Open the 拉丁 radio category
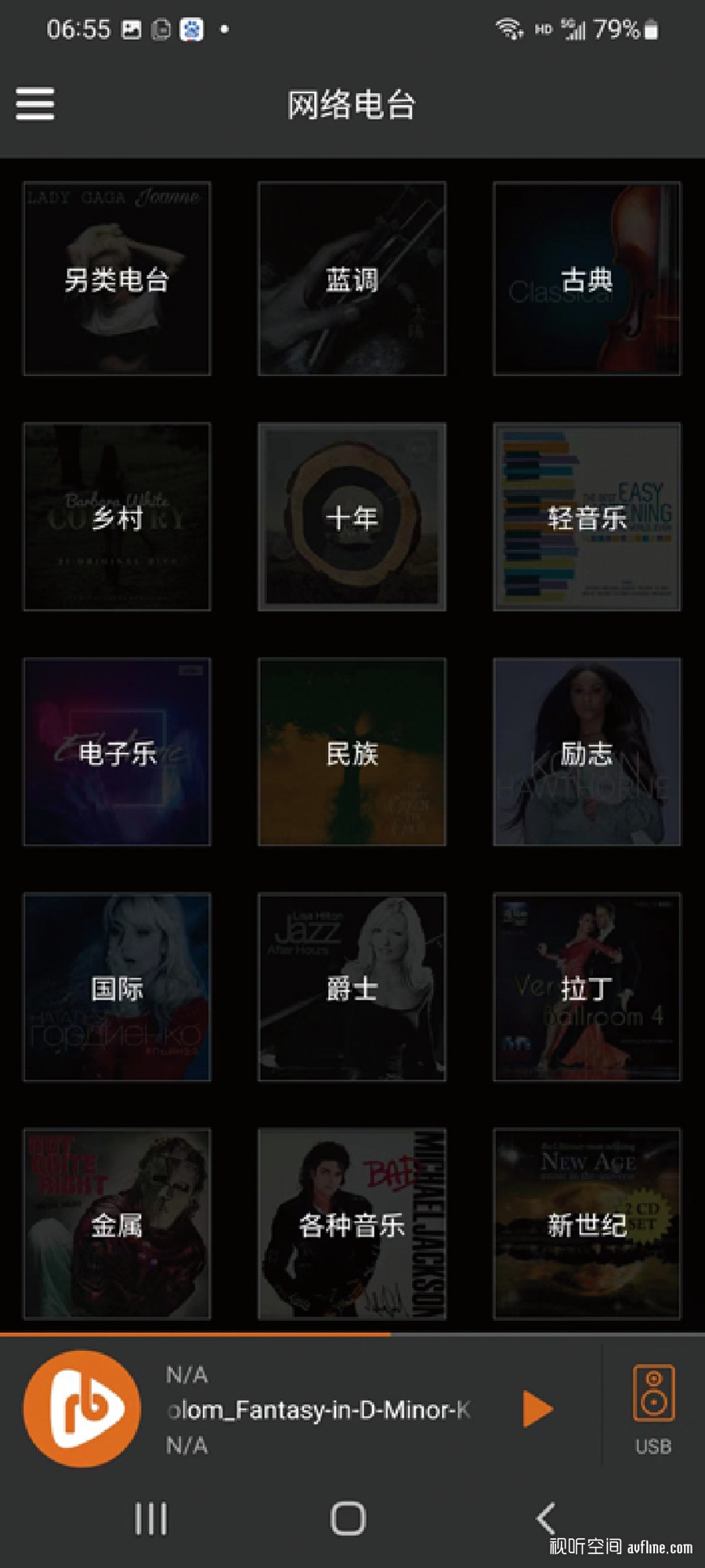The image size is (705, 1568). (587, 987)
